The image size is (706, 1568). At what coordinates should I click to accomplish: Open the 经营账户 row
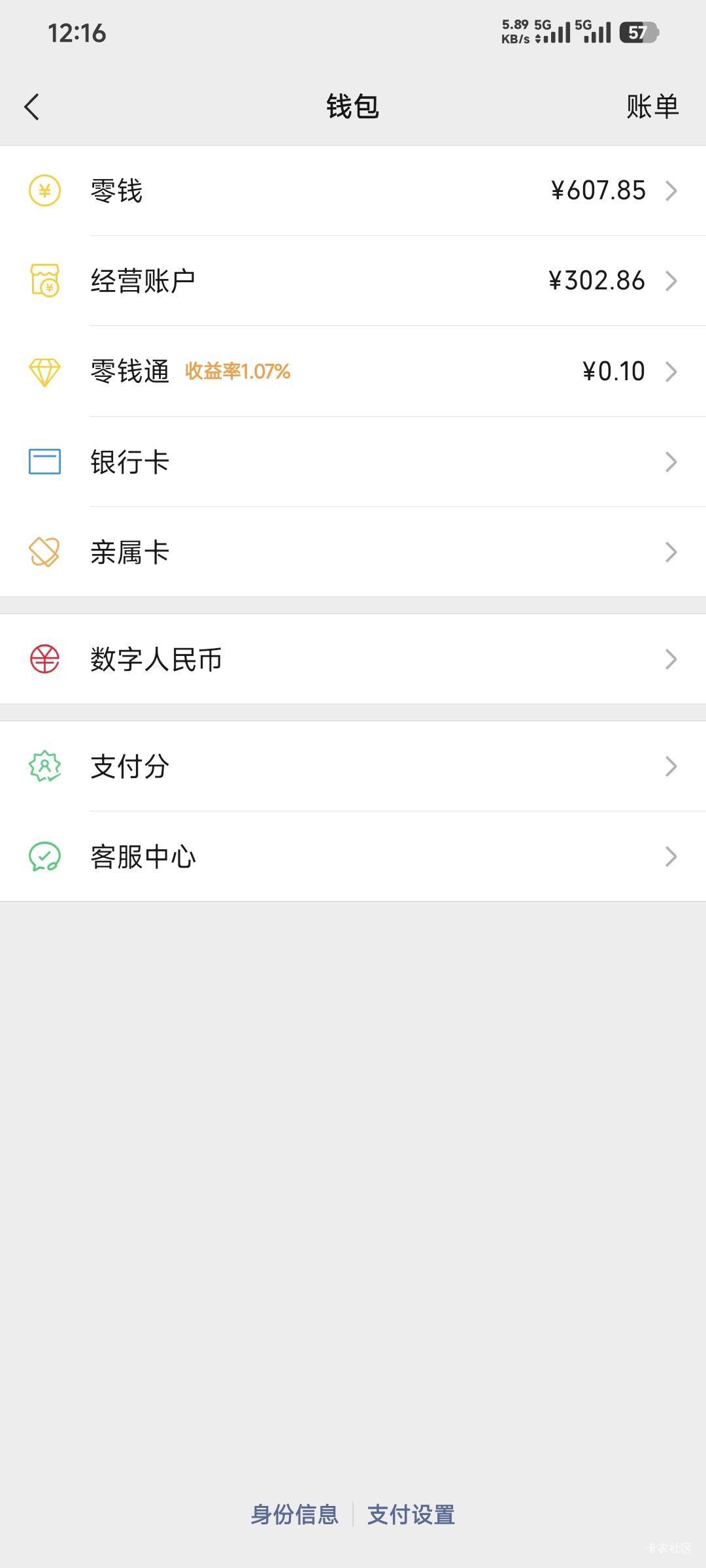point(353,281)
